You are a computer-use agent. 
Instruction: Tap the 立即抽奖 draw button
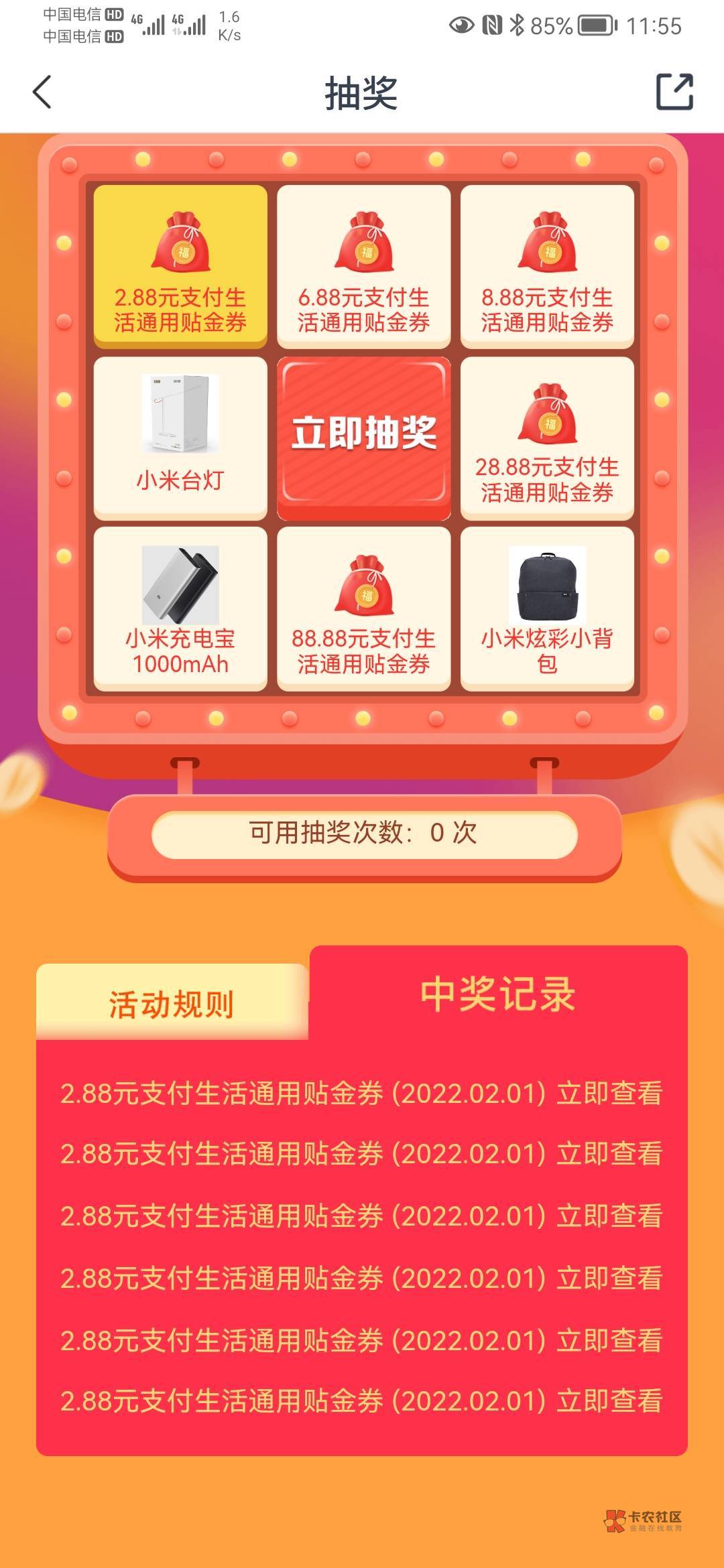(x=363, y=434)
